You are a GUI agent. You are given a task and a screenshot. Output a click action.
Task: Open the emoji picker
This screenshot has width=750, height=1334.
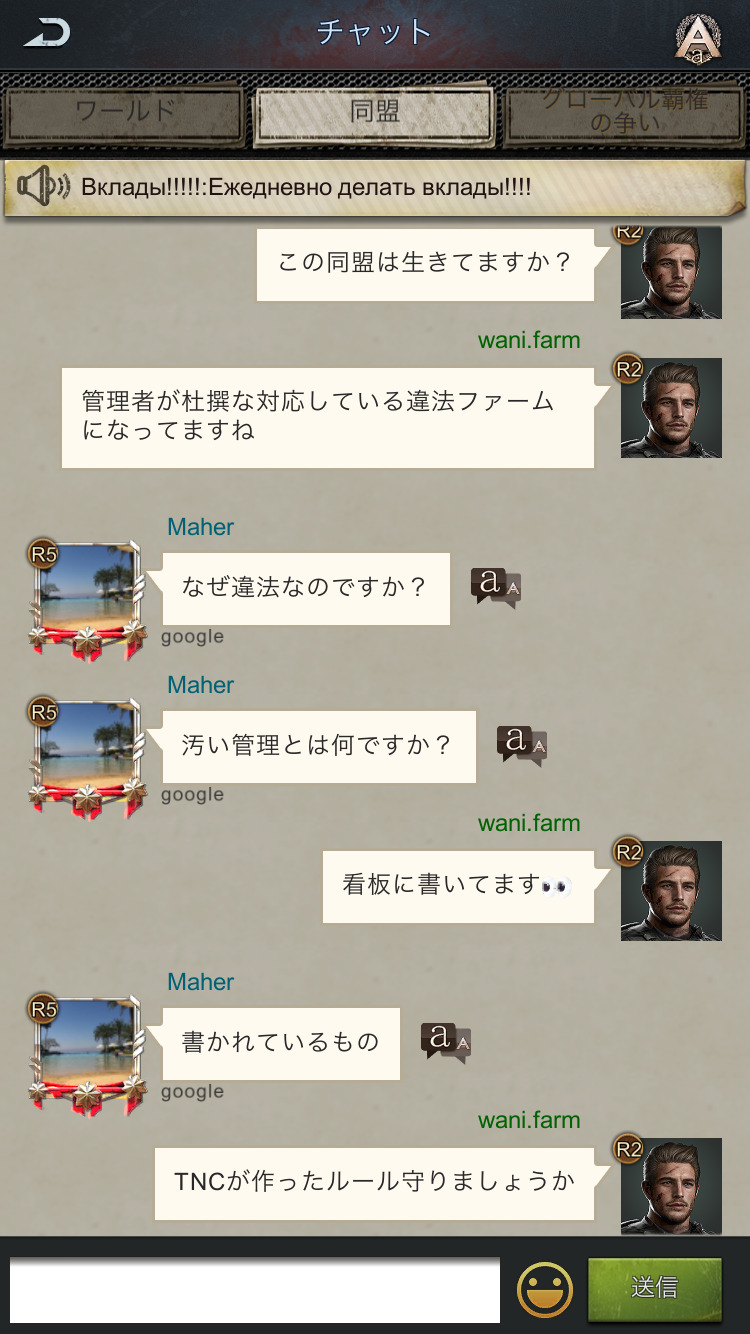click(545, 1289)
